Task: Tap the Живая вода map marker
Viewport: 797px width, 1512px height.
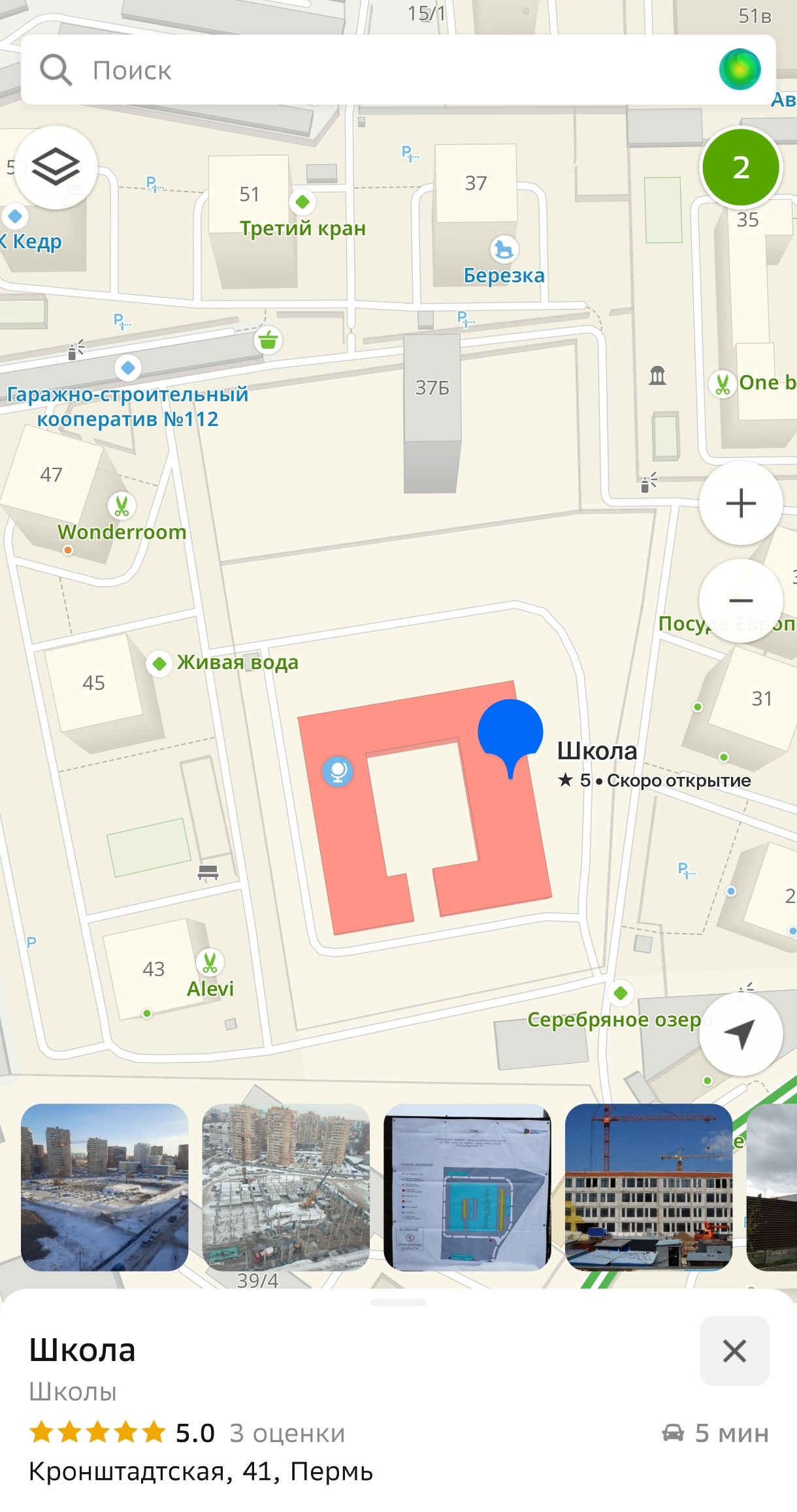Action: click(x=159, y=664)
